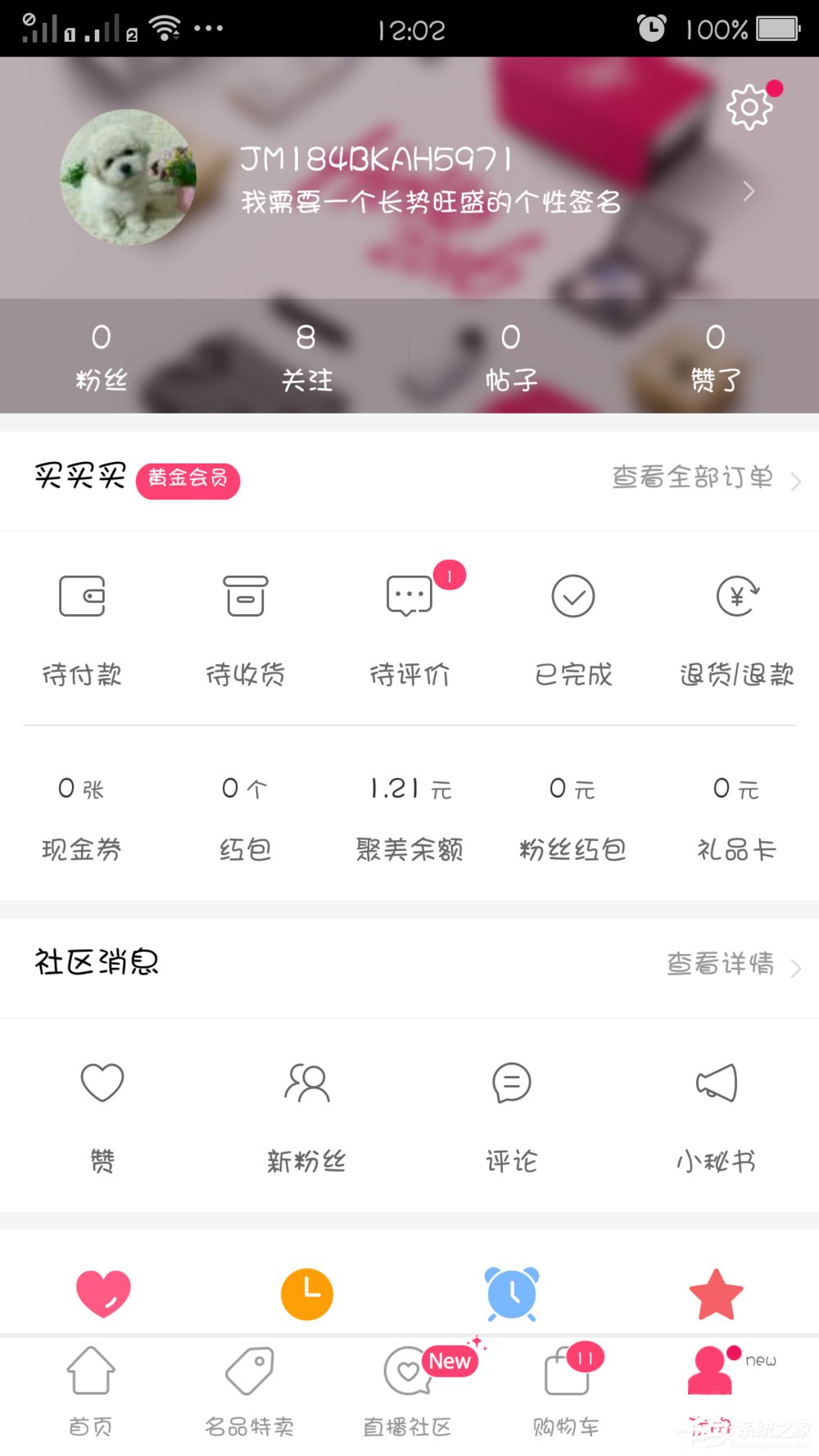Open 待评价 orders awaiting review
The height and width of the screenshot is (1456, 819).
coord(409,626)
